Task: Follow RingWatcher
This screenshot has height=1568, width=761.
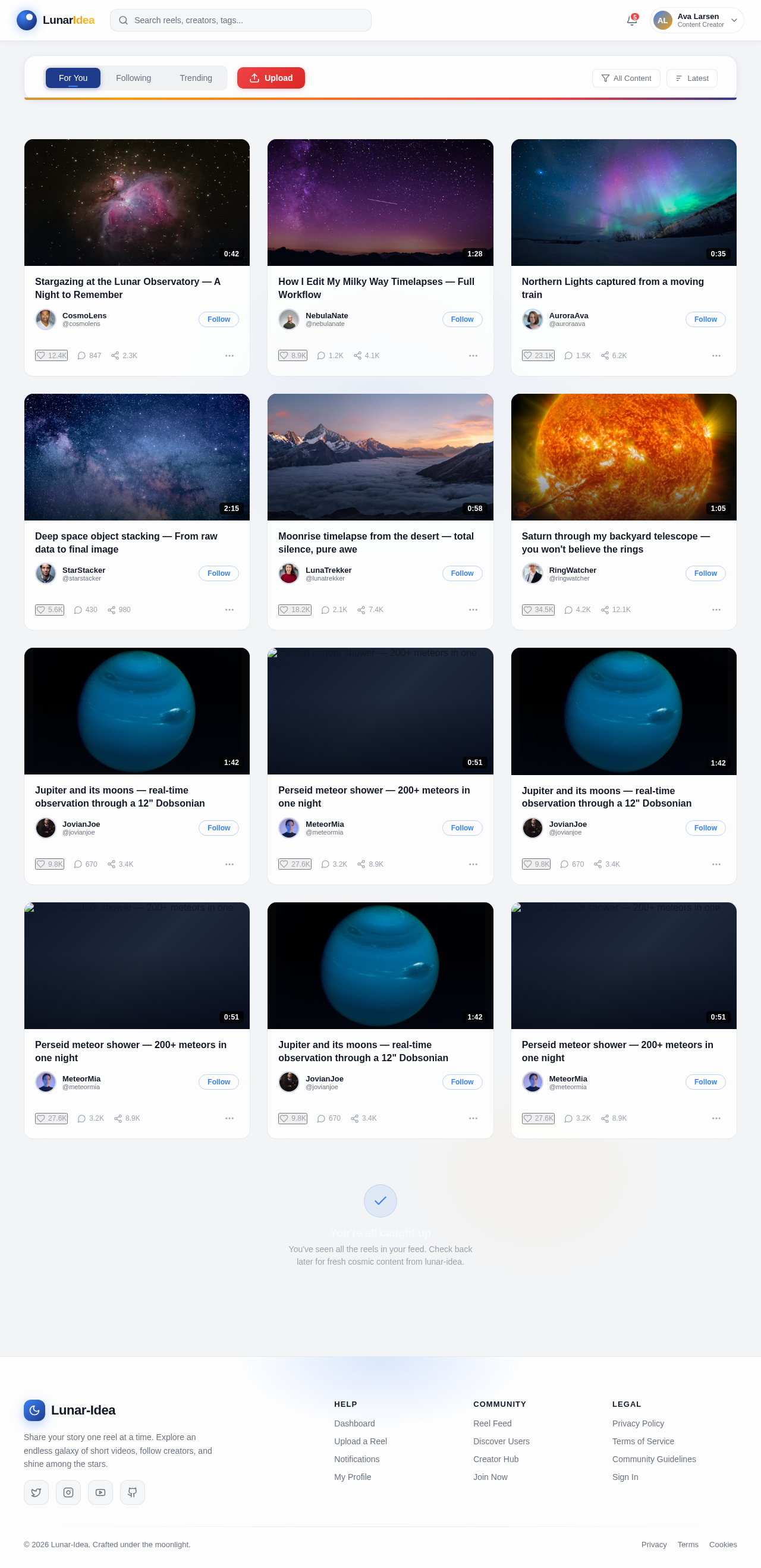Action: click(705, 573)
